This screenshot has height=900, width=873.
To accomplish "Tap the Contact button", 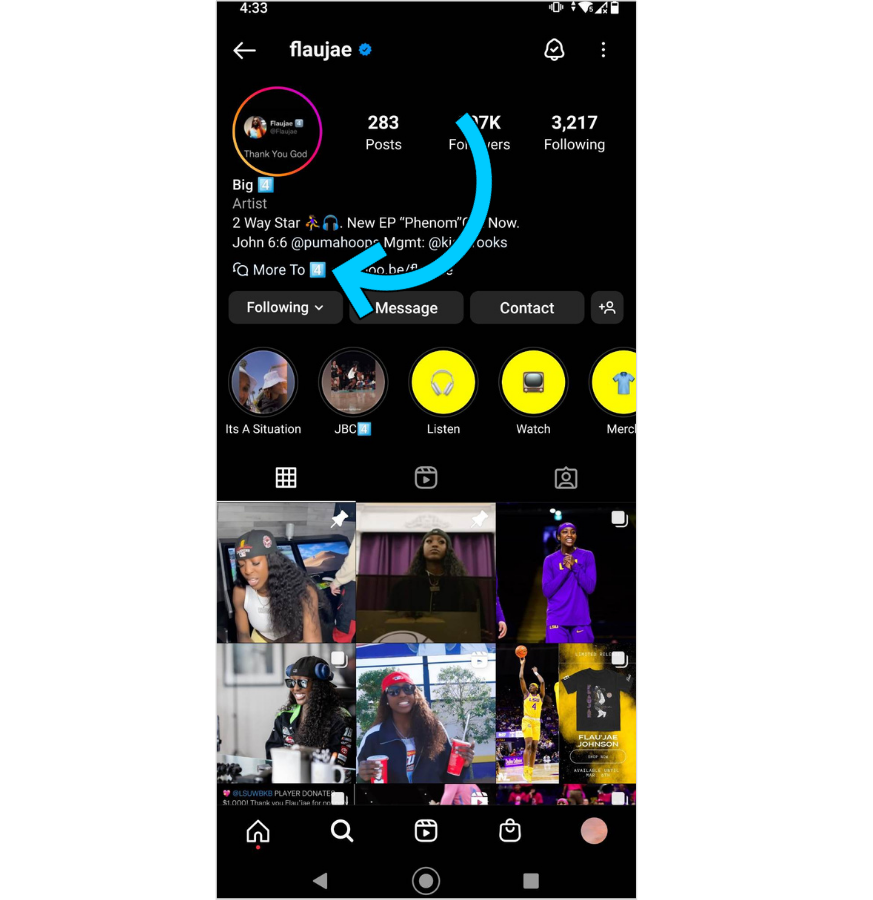I will coord(527,308).
